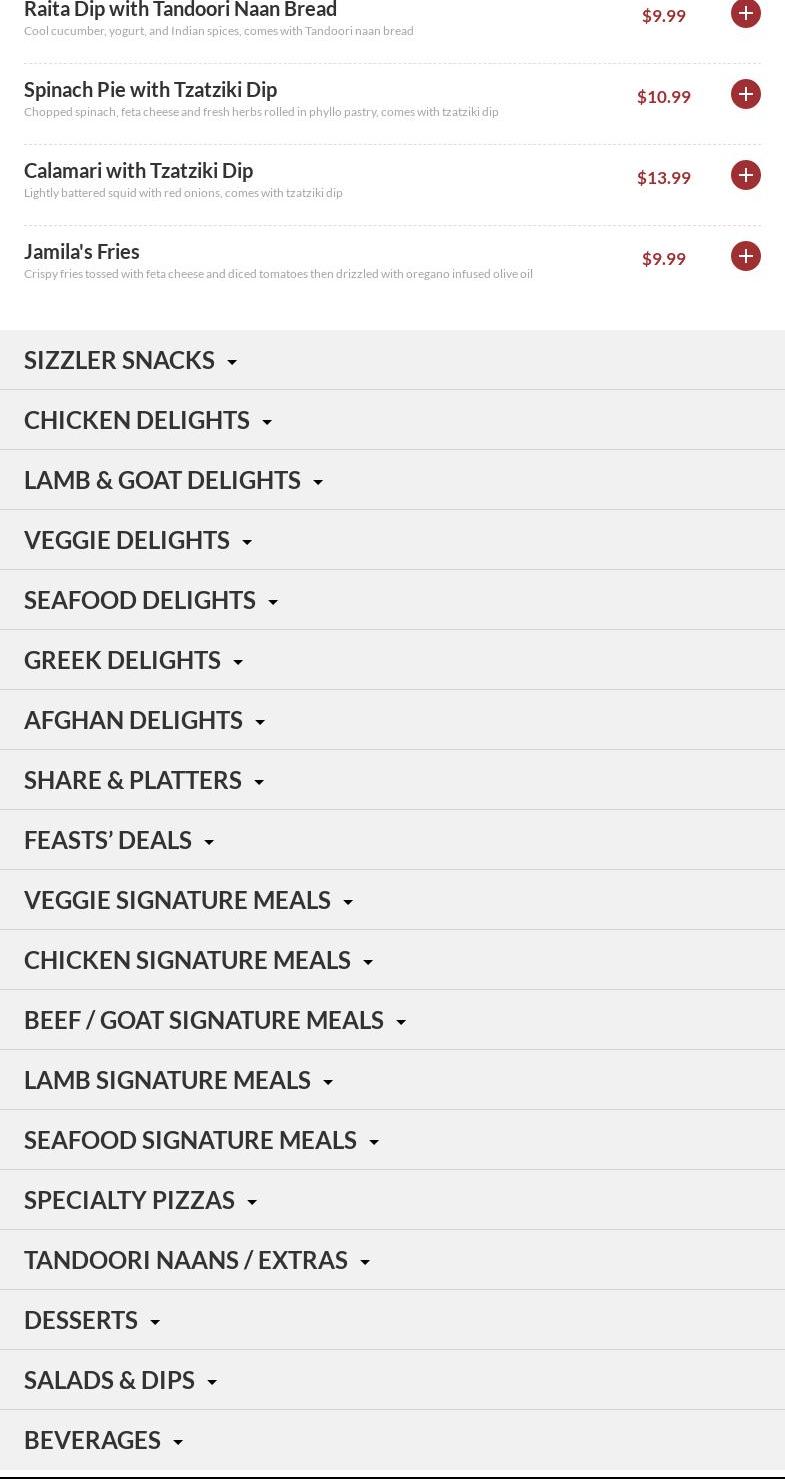Expand Veggie Delights menu
785x1479 pixels.
138,540
